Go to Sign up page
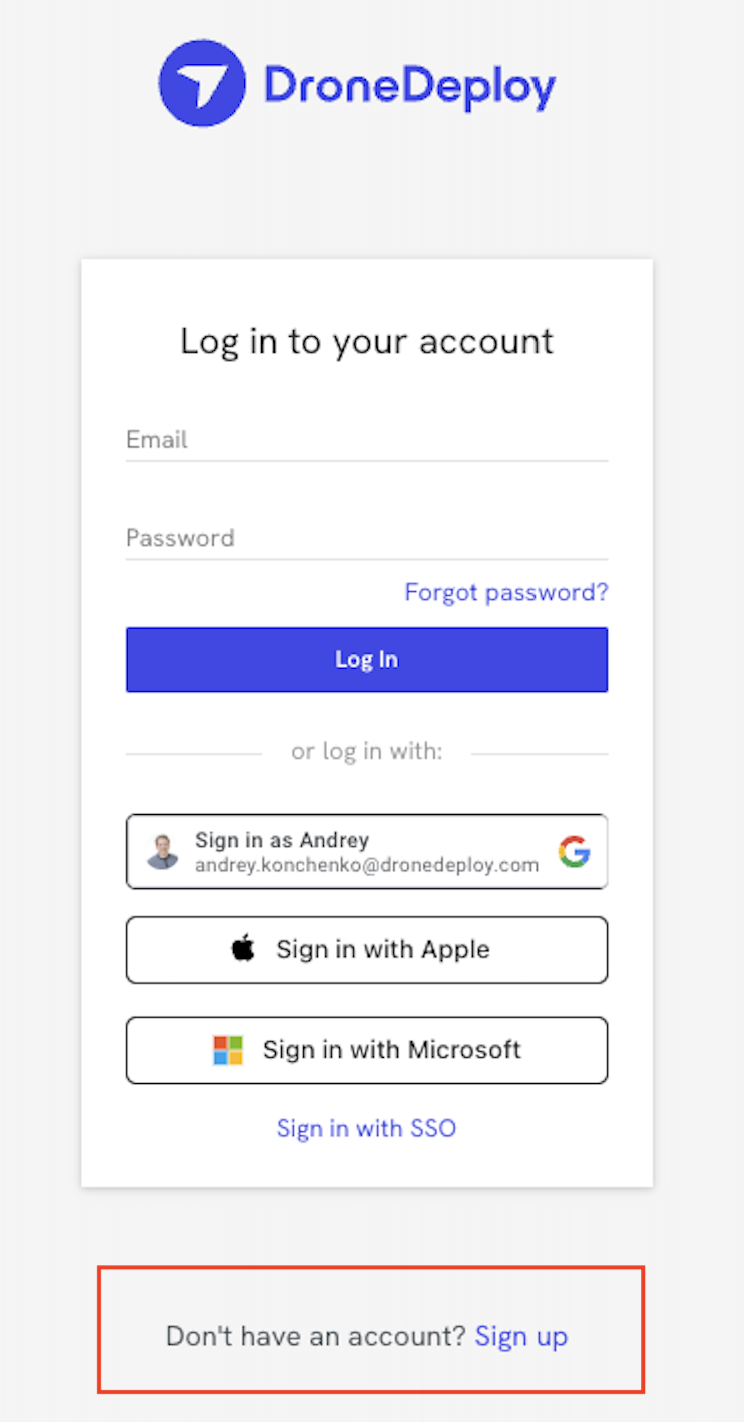Viewport: 744px width, 1422px height. point(521,1336)
